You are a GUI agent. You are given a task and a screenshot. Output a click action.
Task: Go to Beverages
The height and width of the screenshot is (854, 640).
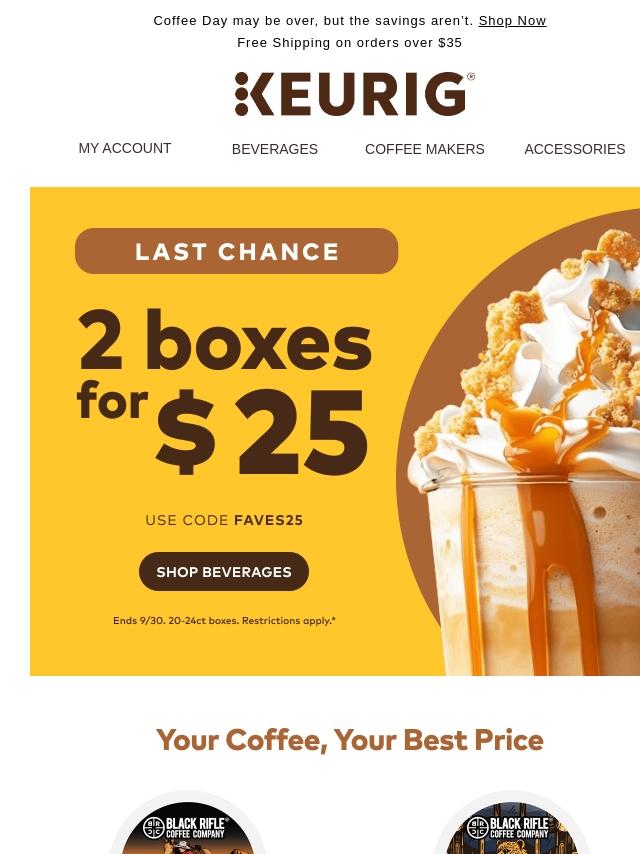(x=275, y=149)
